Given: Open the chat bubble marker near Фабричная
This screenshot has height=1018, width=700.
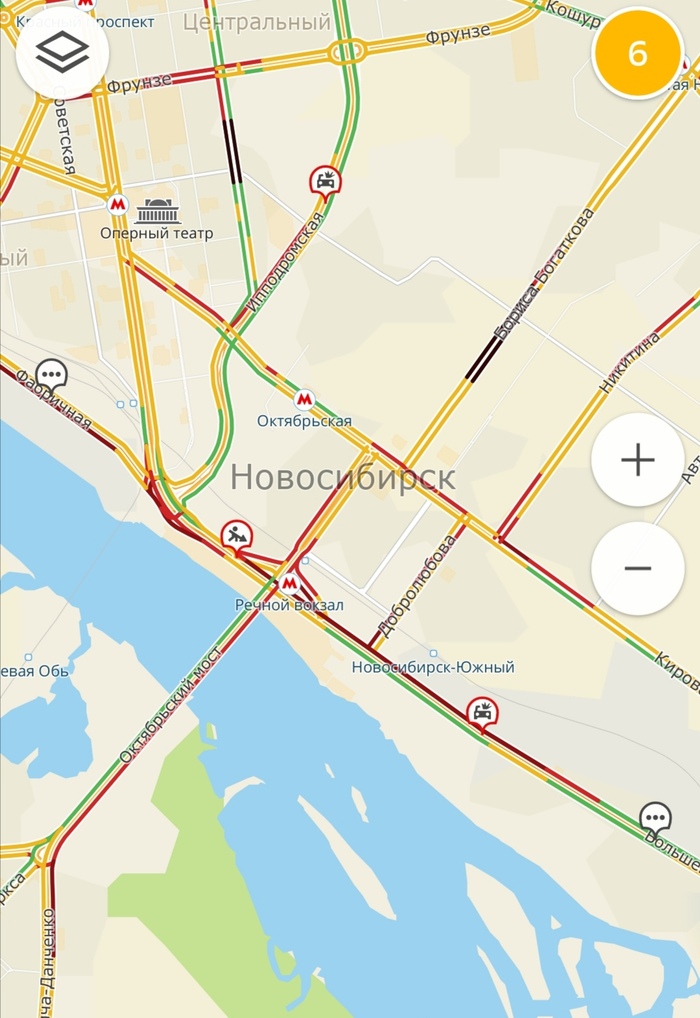Looking at the screenshot, I should 51,376.
